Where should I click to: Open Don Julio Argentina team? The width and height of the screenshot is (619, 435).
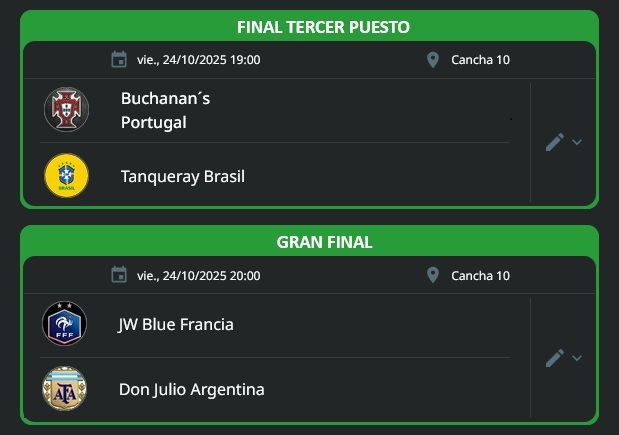pos(191,389)
